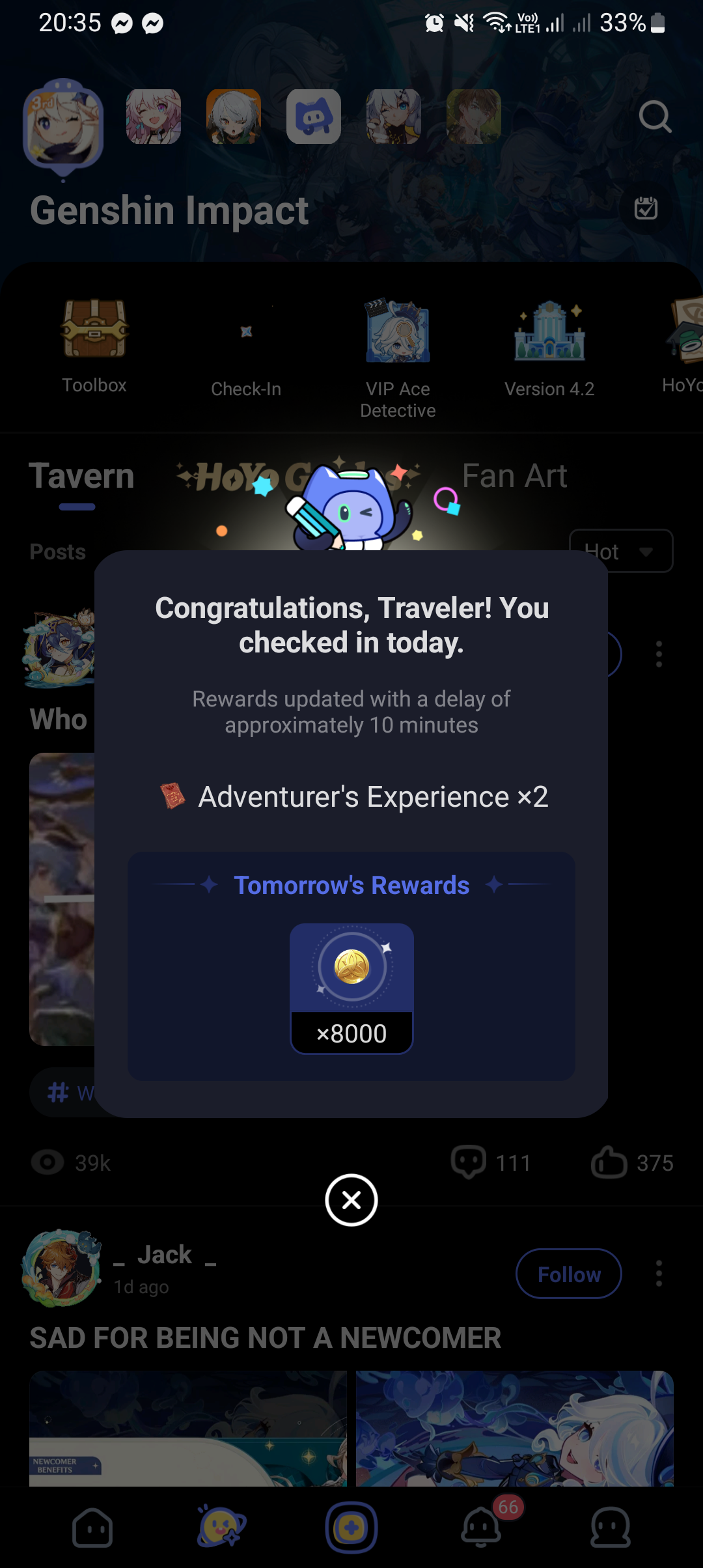Select the Home house icon
This screenshot has height=1568, width=703.
click(x=92, y=1527)
